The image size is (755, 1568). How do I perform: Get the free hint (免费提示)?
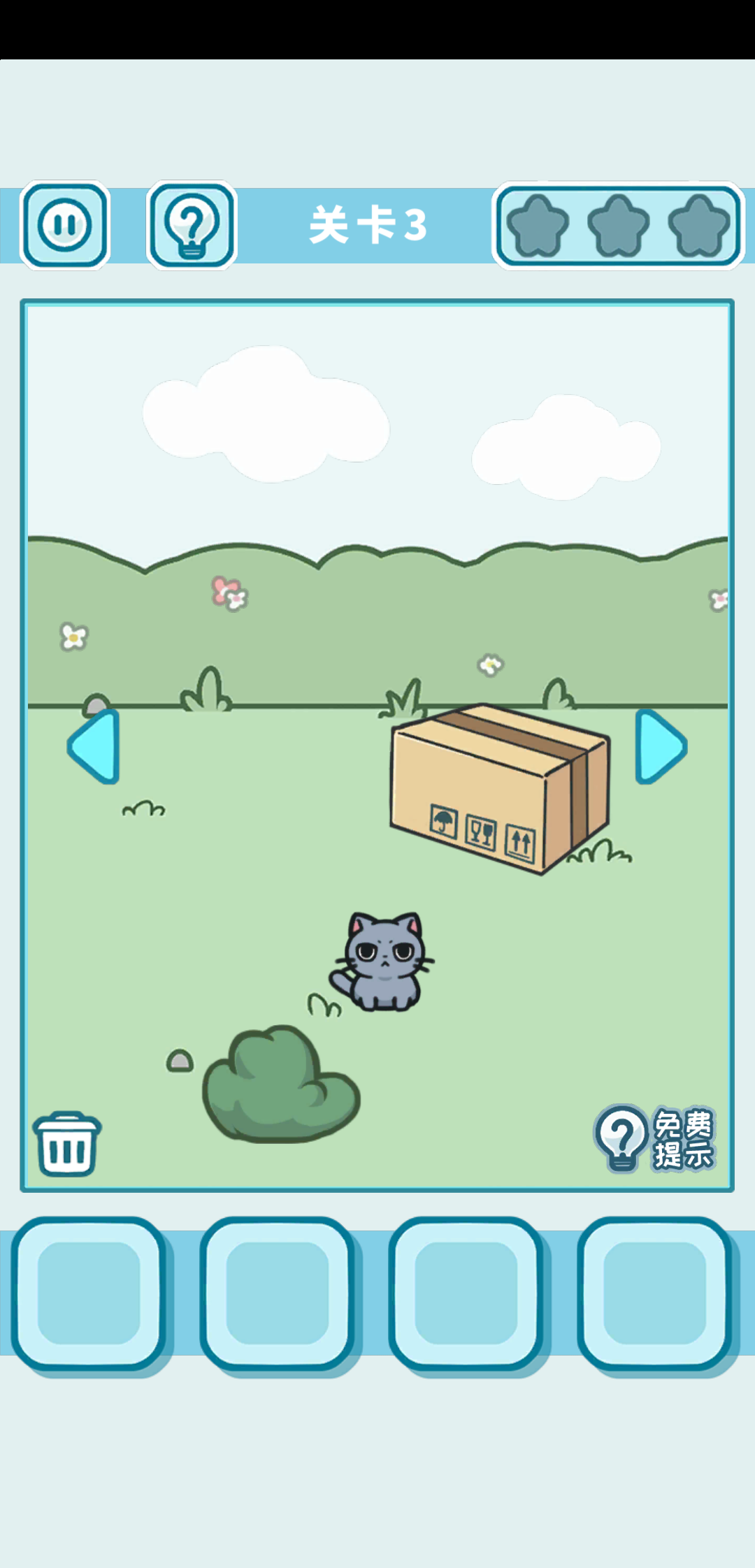point(654,1138)
